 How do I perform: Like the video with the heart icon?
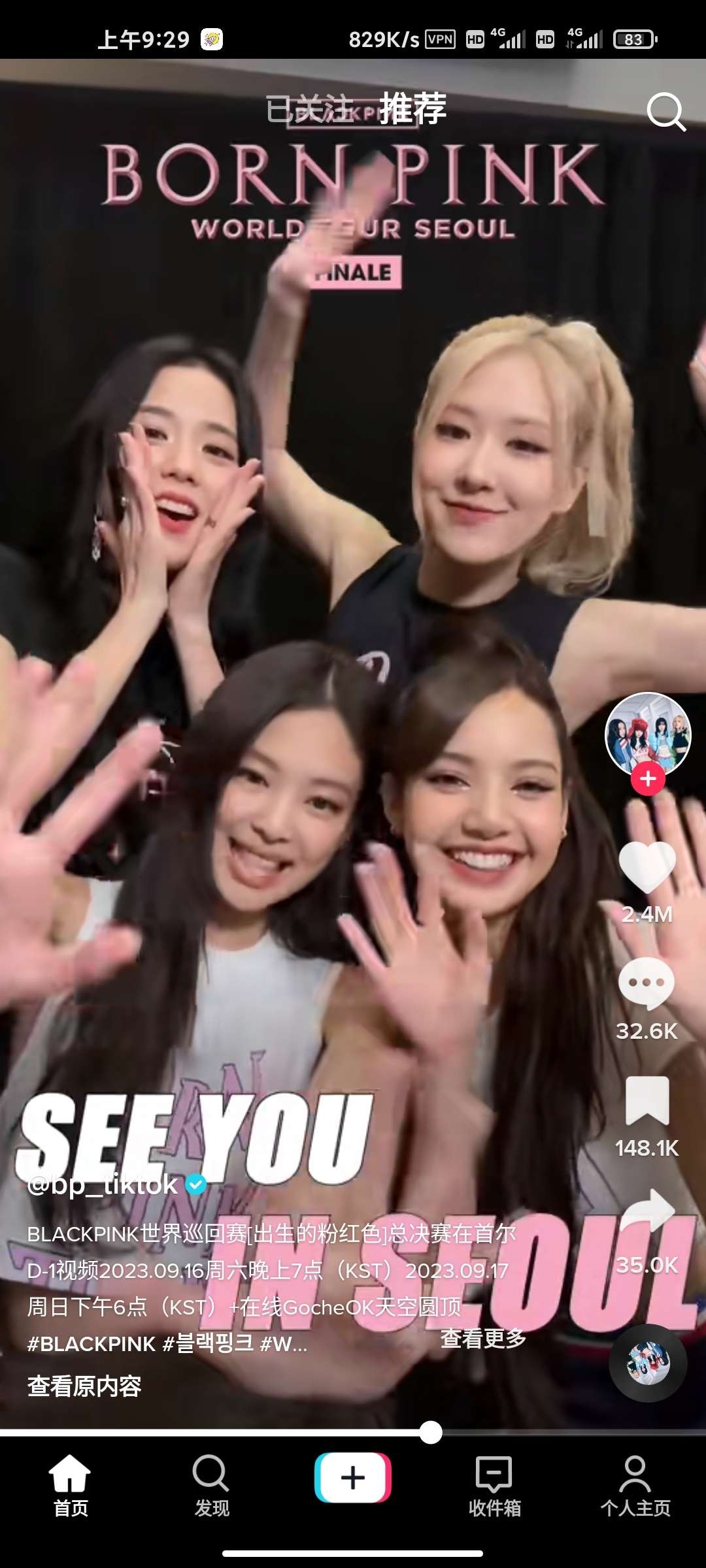pyautogui.click(x=647, y=866)
